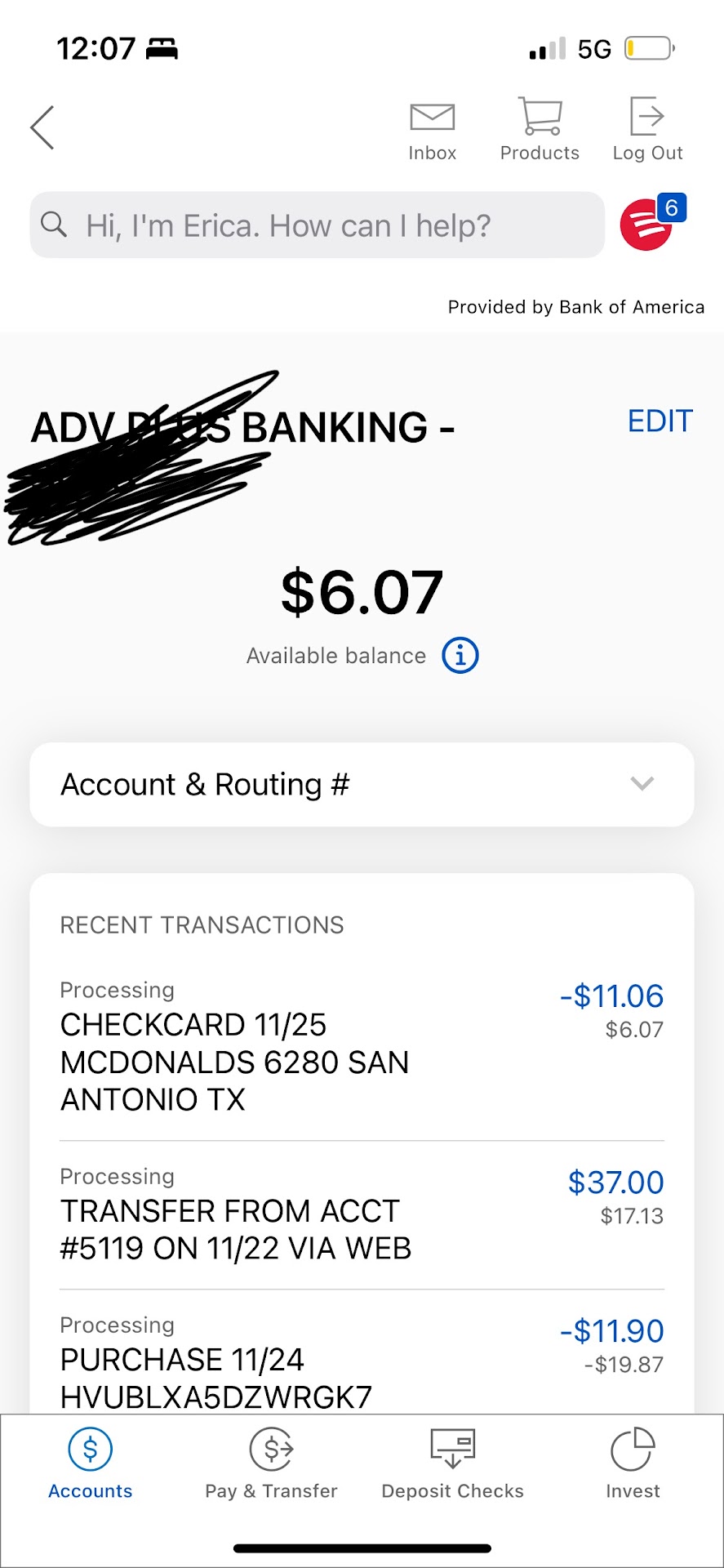
Task: Show available balance info
Action: tap(460, 656)
